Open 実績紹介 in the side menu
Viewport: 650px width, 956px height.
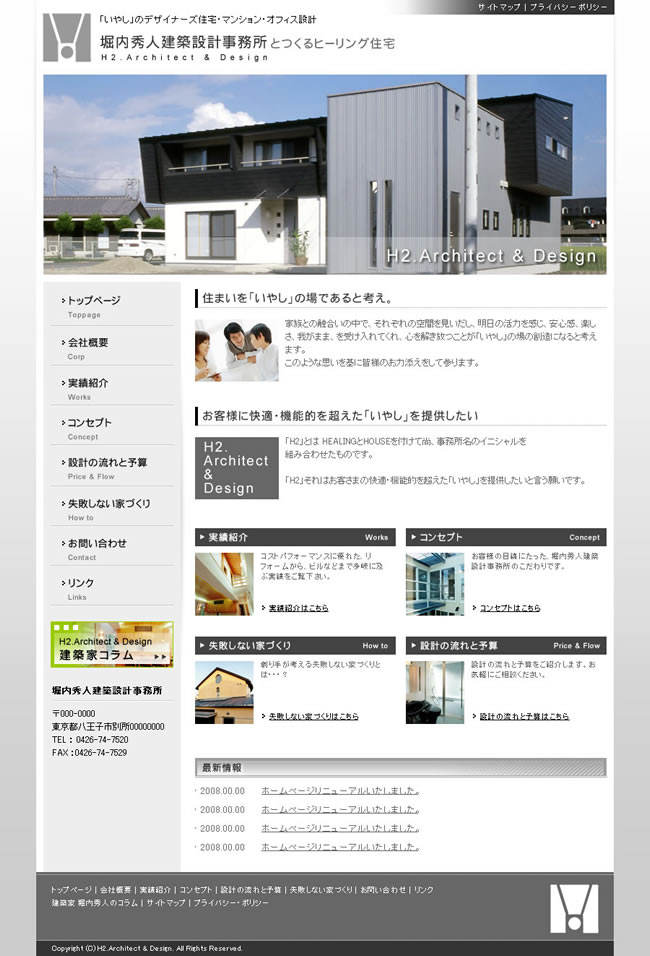(x=87, y=383)
